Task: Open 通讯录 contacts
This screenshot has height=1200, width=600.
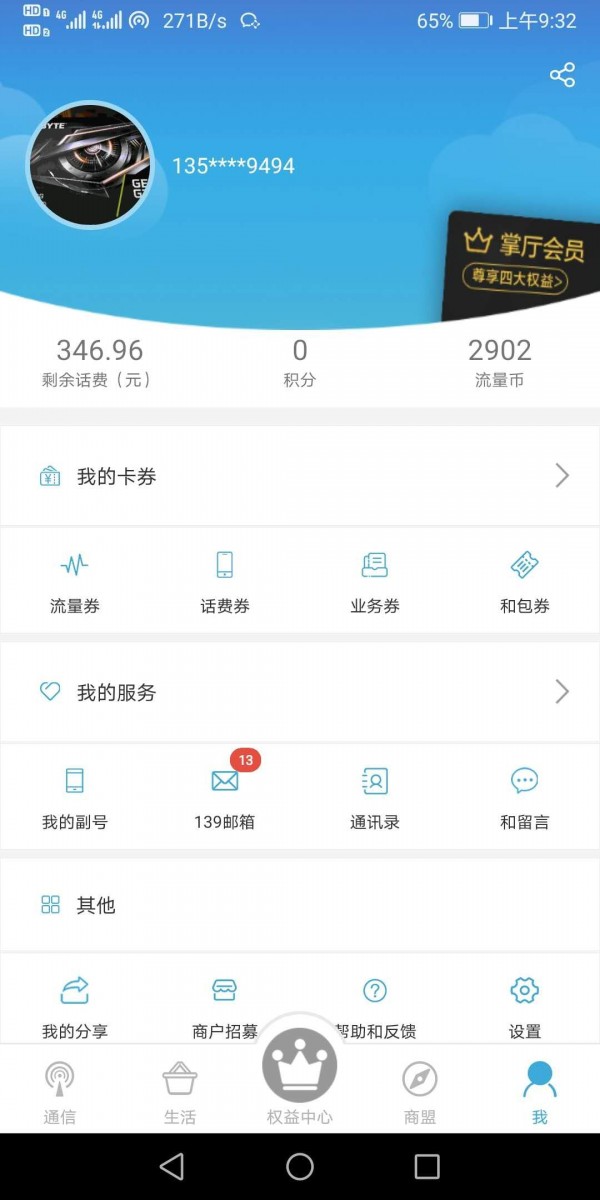Action: coord(375,798)
